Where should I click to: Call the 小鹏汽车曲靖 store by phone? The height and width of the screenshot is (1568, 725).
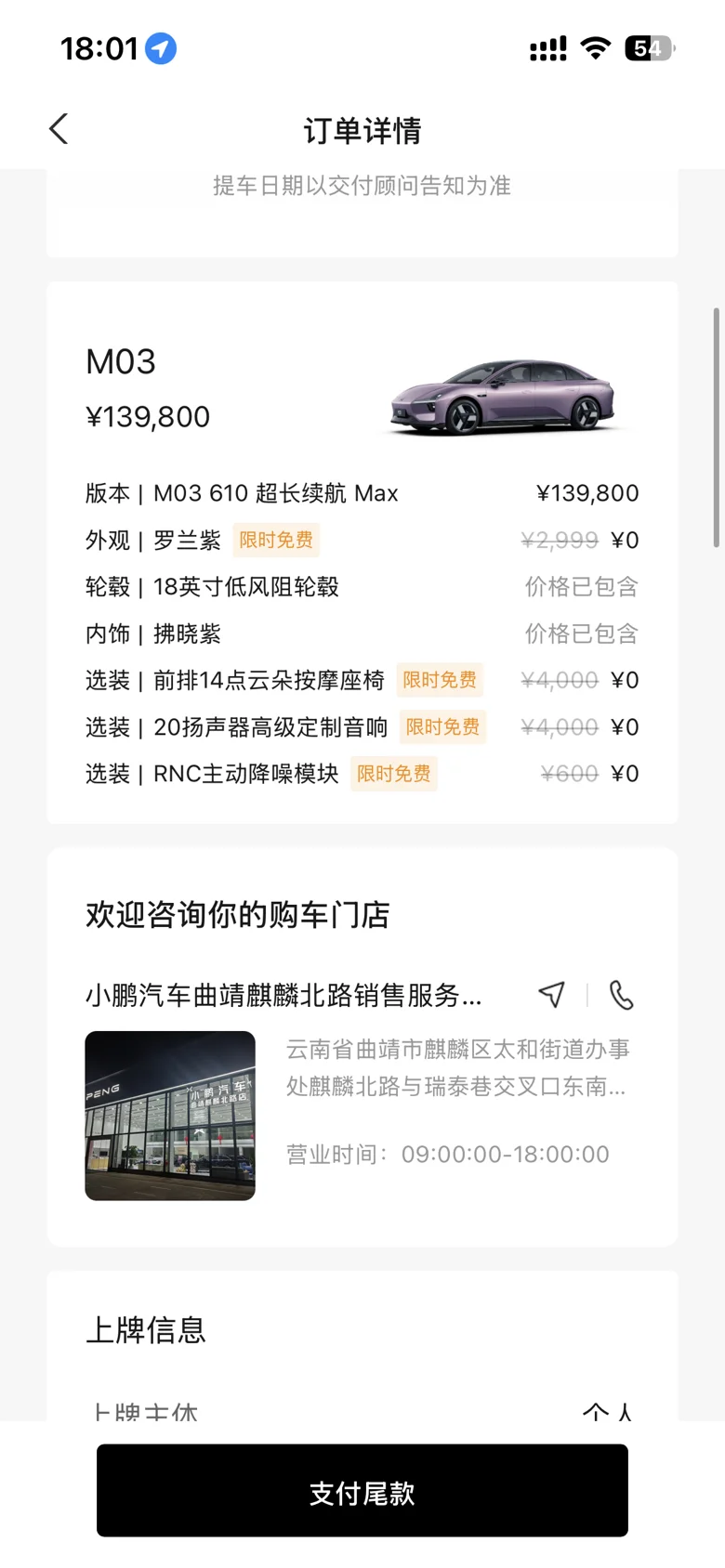pos(621,995)
